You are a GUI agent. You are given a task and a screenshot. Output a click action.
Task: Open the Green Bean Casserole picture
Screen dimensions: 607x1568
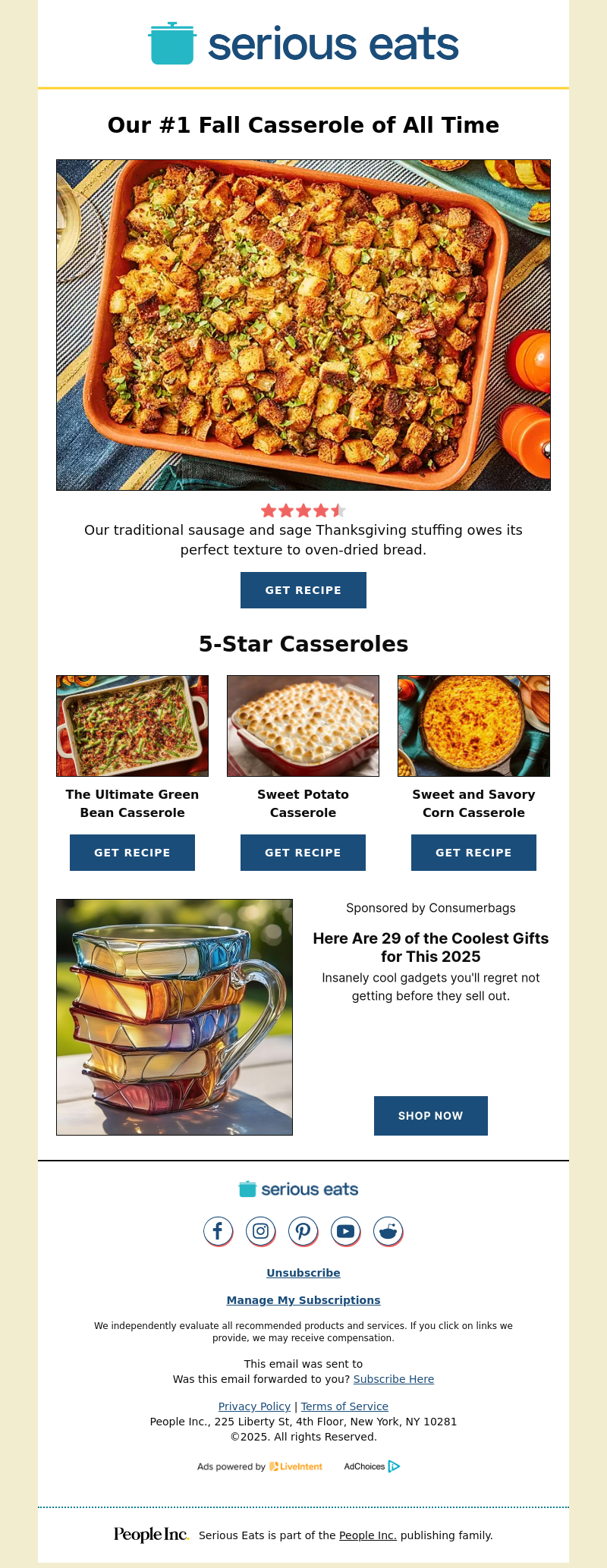click(x=132, y=726)
